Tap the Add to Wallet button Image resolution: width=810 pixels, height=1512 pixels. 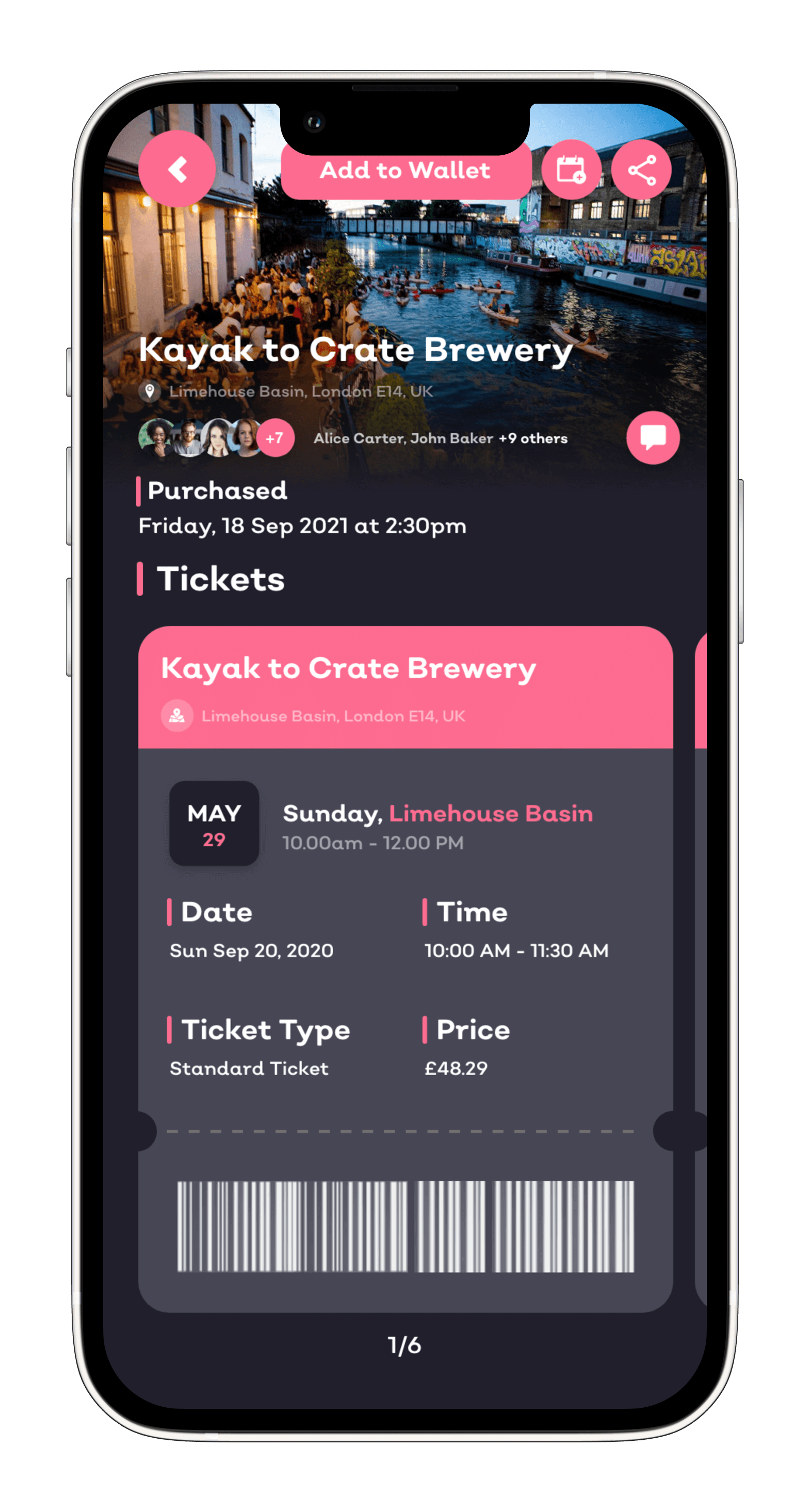[406, 171]
